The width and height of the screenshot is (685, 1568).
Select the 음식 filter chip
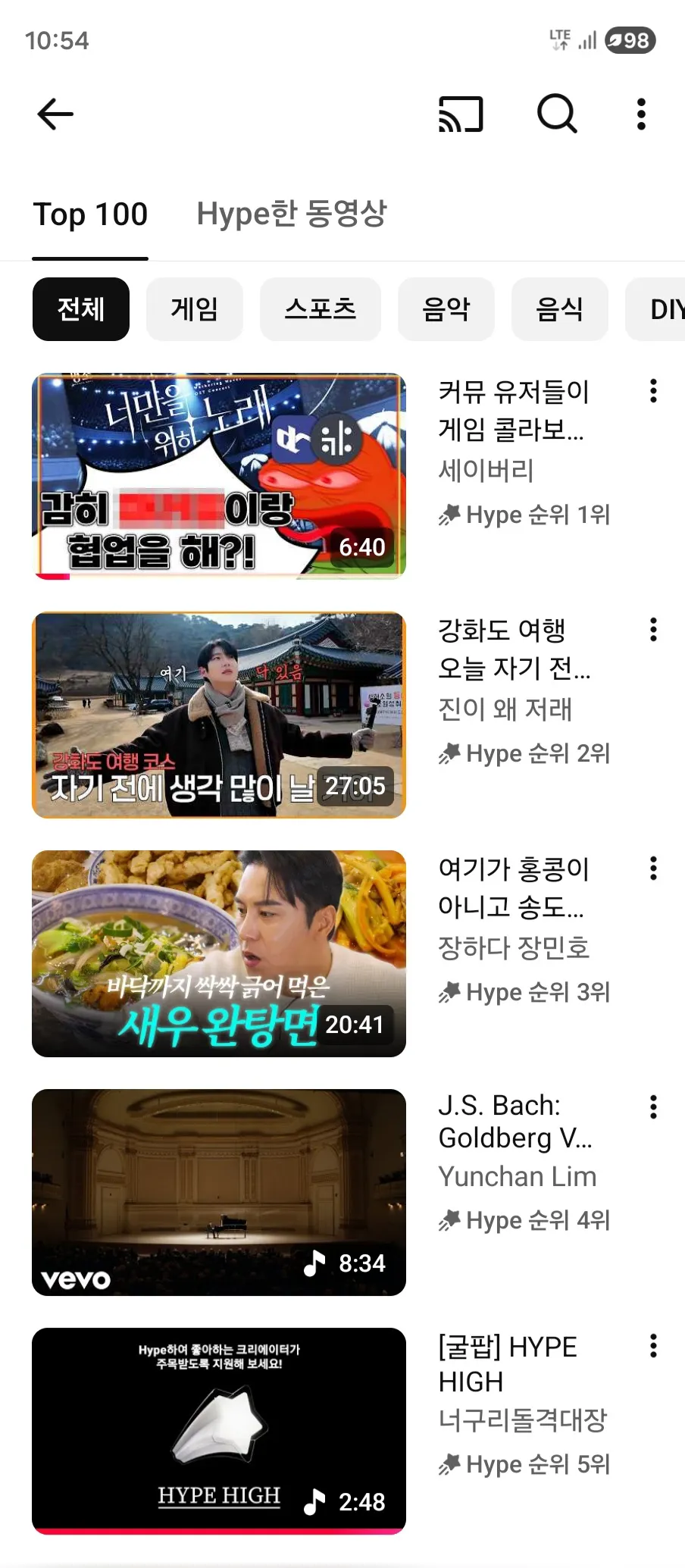point(559,308)
